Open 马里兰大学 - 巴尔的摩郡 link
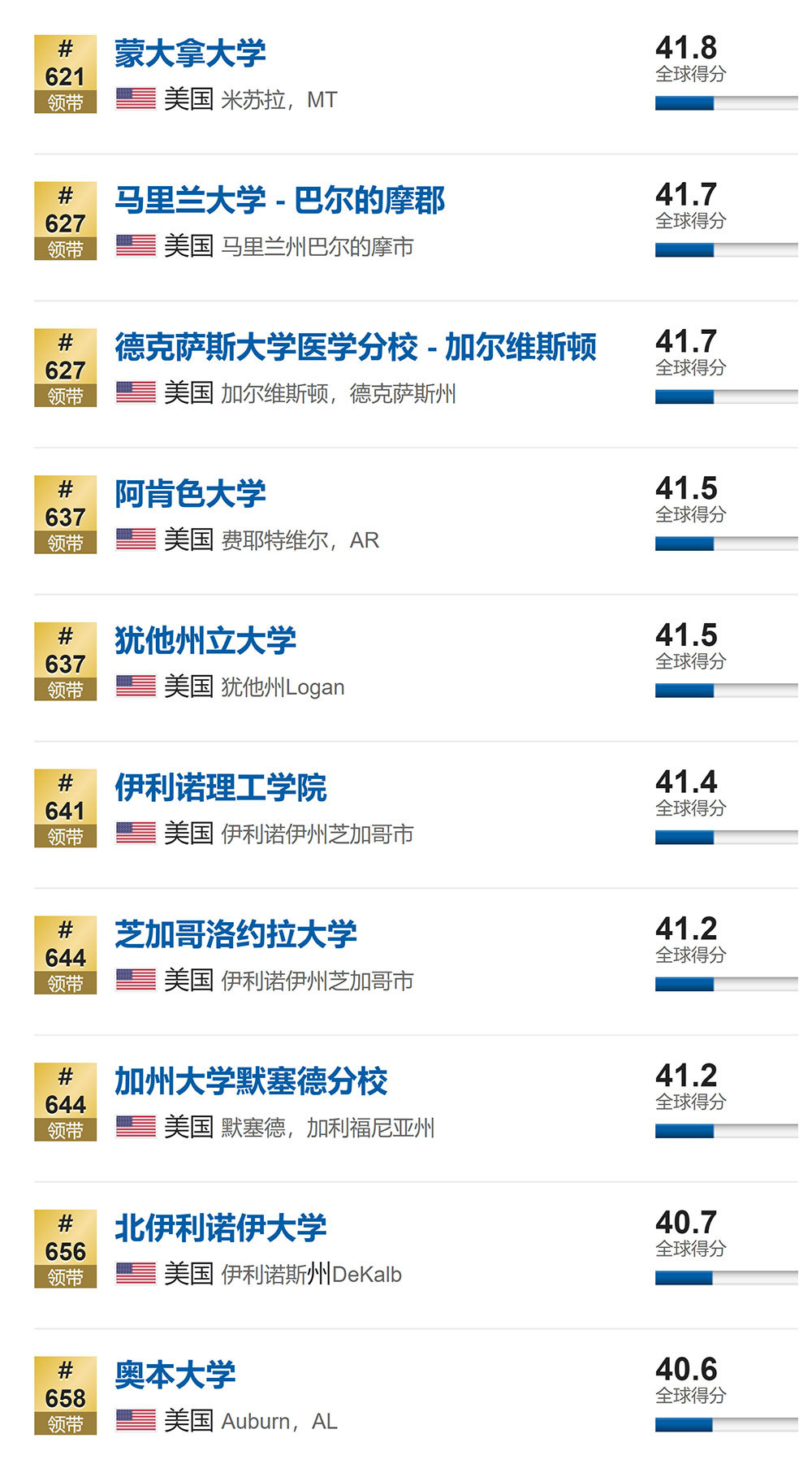Image resolution: width=812 pixels, height=1464 pixels. click(x=279, y=201)
